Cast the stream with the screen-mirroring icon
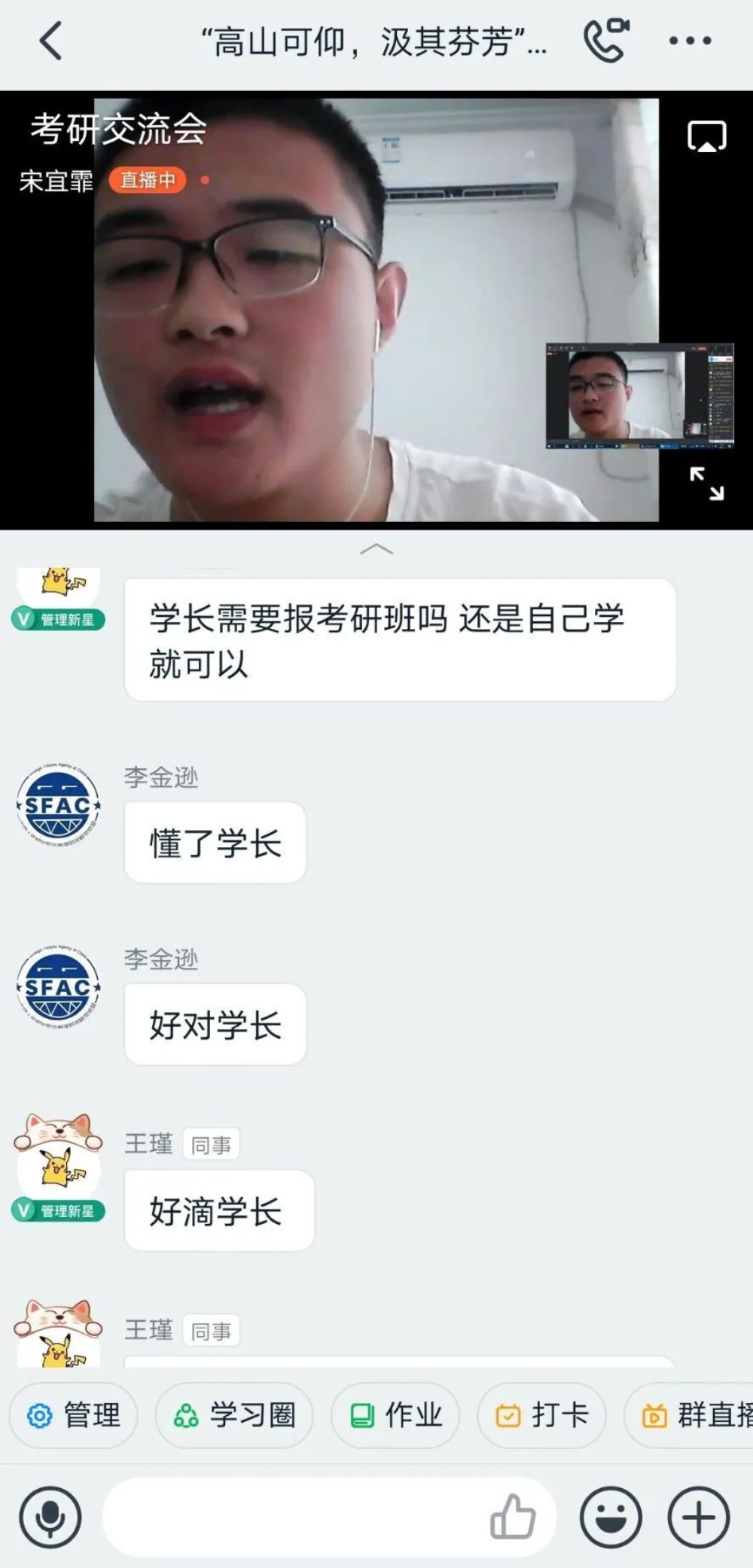The width and height of the screenshot is (753, 1568). click(x=705, y=137)
